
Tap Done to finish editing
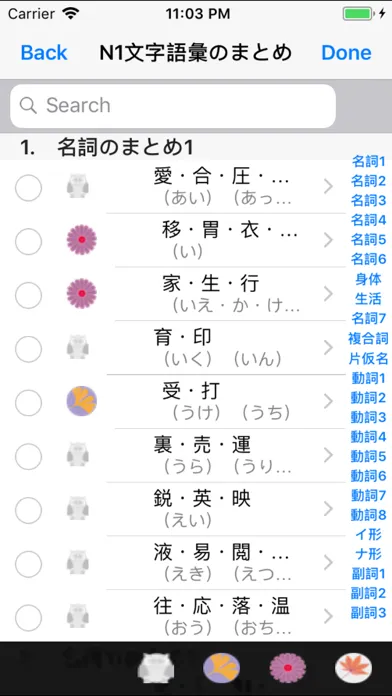pyautogui.click(x=346, y=53)
